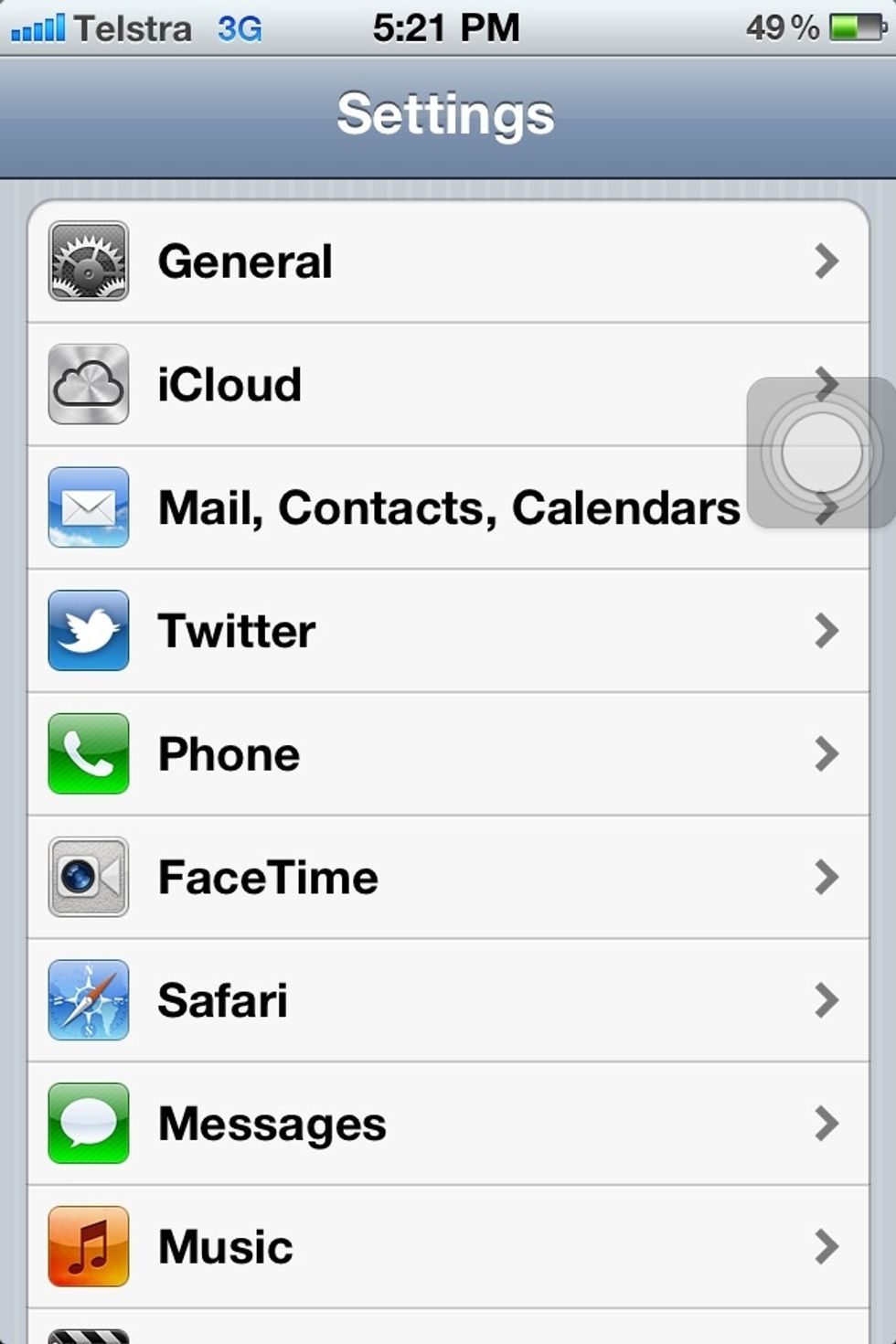Select the FaceTime row
896x1344 pixels.
(448, 878)
